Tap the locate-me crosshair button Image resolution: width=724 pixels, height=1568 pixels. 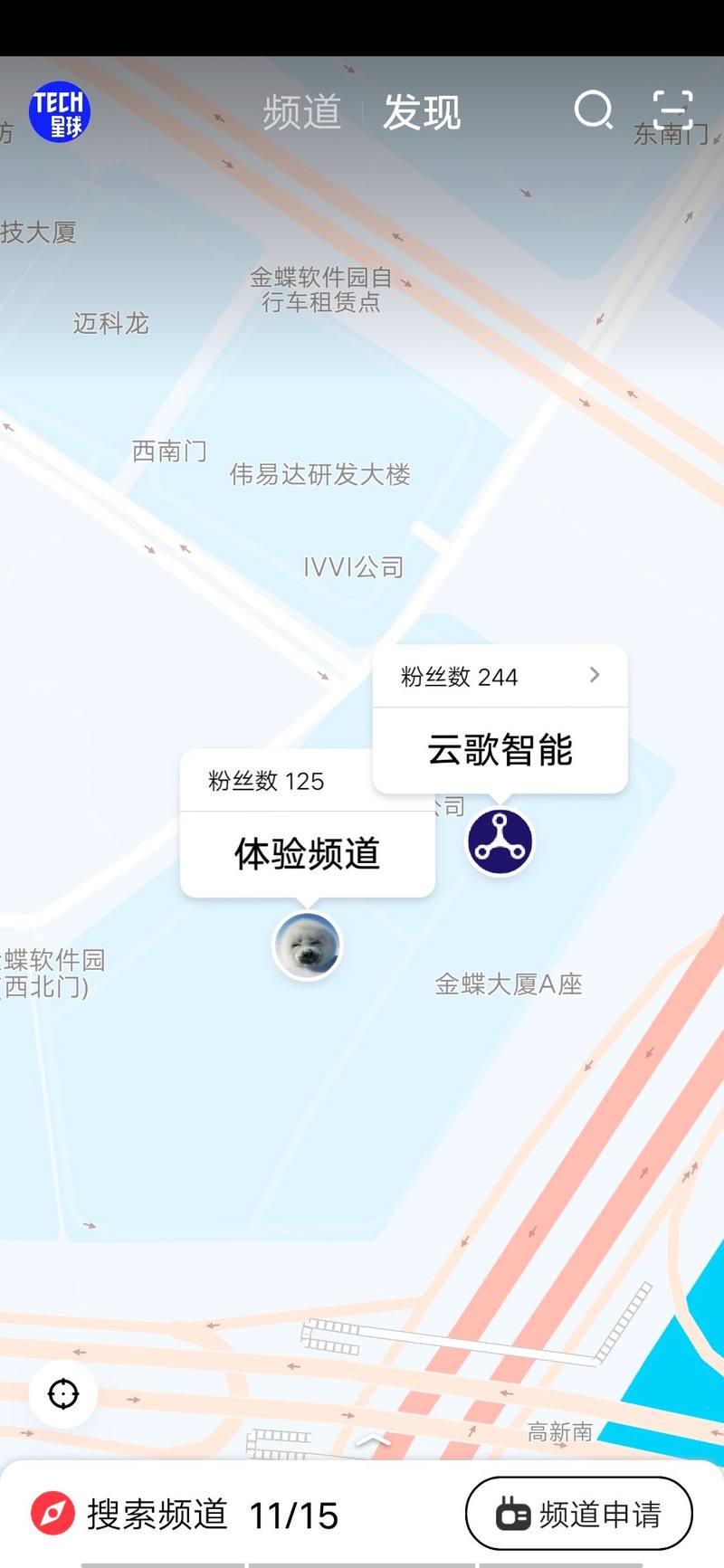62,1394
